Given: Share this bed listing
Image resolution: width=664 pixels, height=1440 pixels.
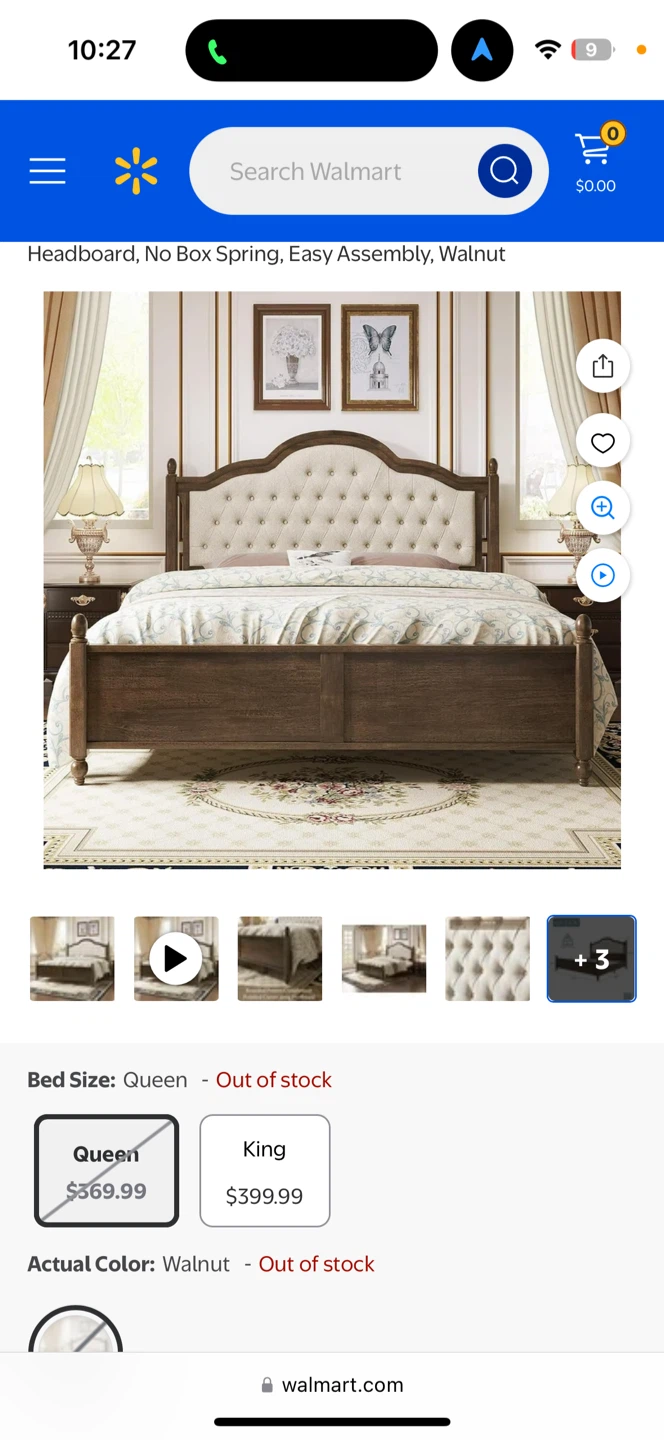Looking at the screenshot, I should click(602, 367).
